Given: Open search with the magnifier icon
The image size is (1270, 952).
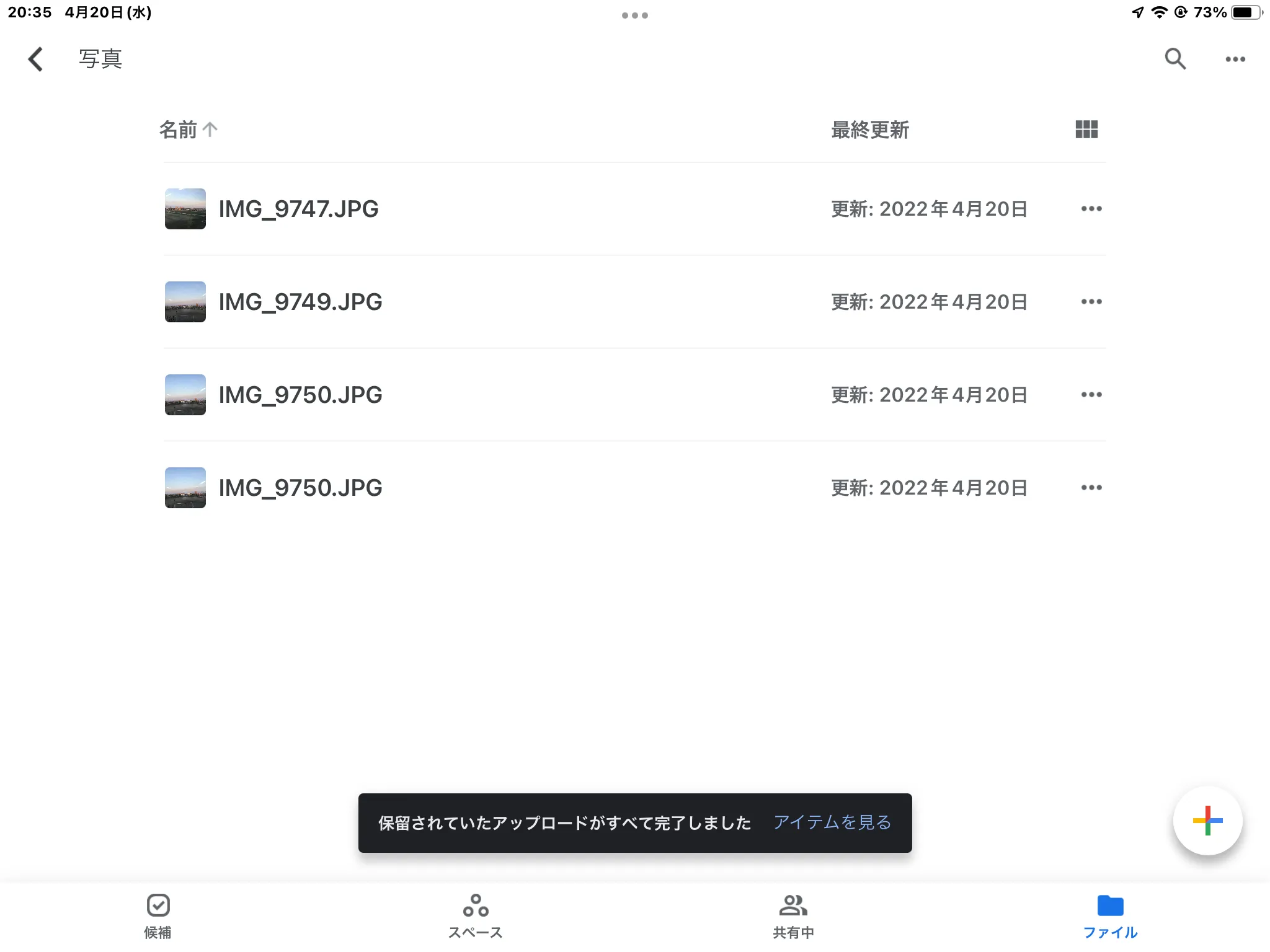Looking at the screenshot, I should pos(1175,59).
